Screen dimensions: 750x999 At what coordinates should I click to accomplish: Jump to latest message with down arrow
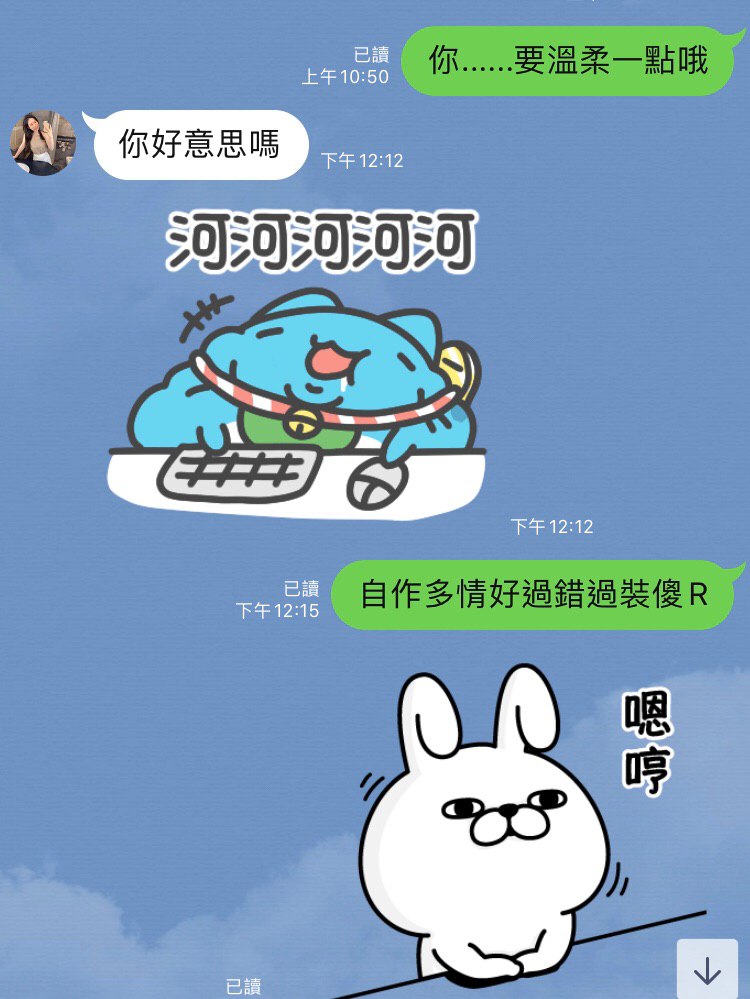coord(707,969)
